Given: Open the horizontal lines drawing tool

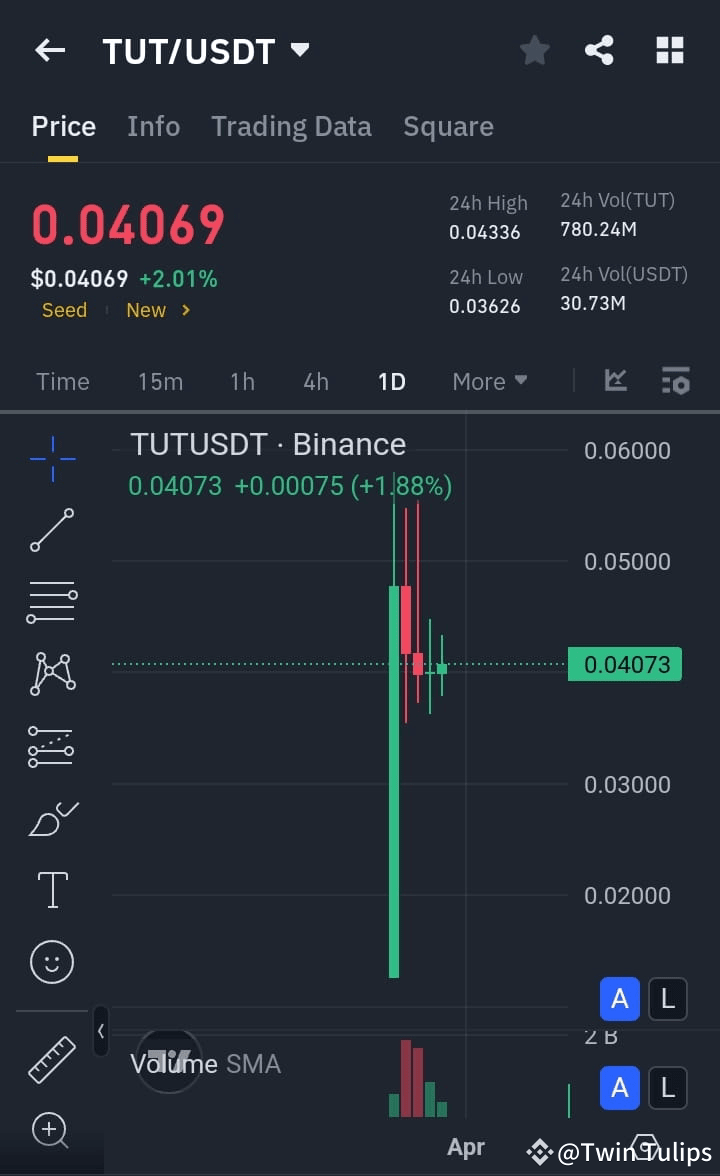Looking at the screenshot, I should pos(52,602).
